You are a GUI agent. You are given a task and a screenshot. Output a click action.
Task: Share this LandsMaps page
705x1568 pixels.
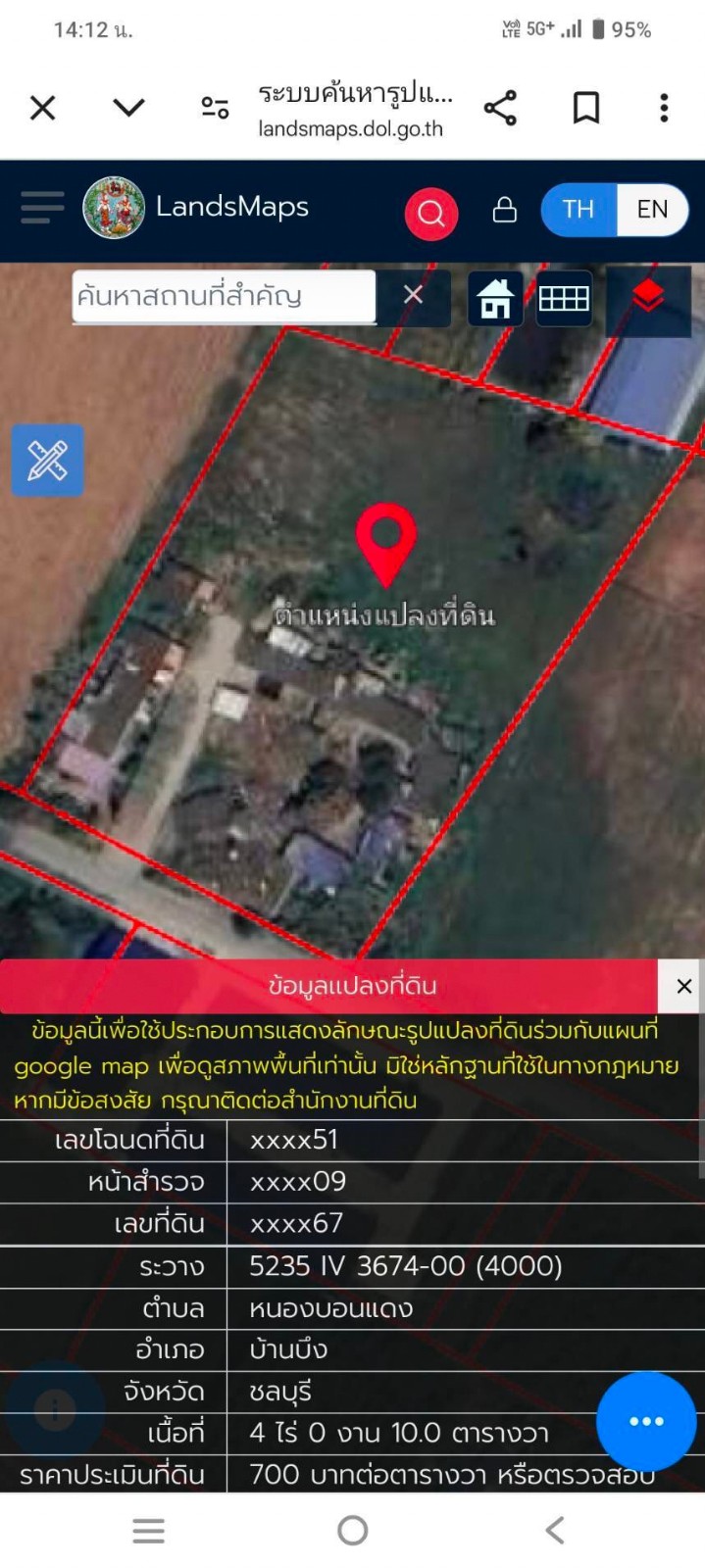[500, 108]
